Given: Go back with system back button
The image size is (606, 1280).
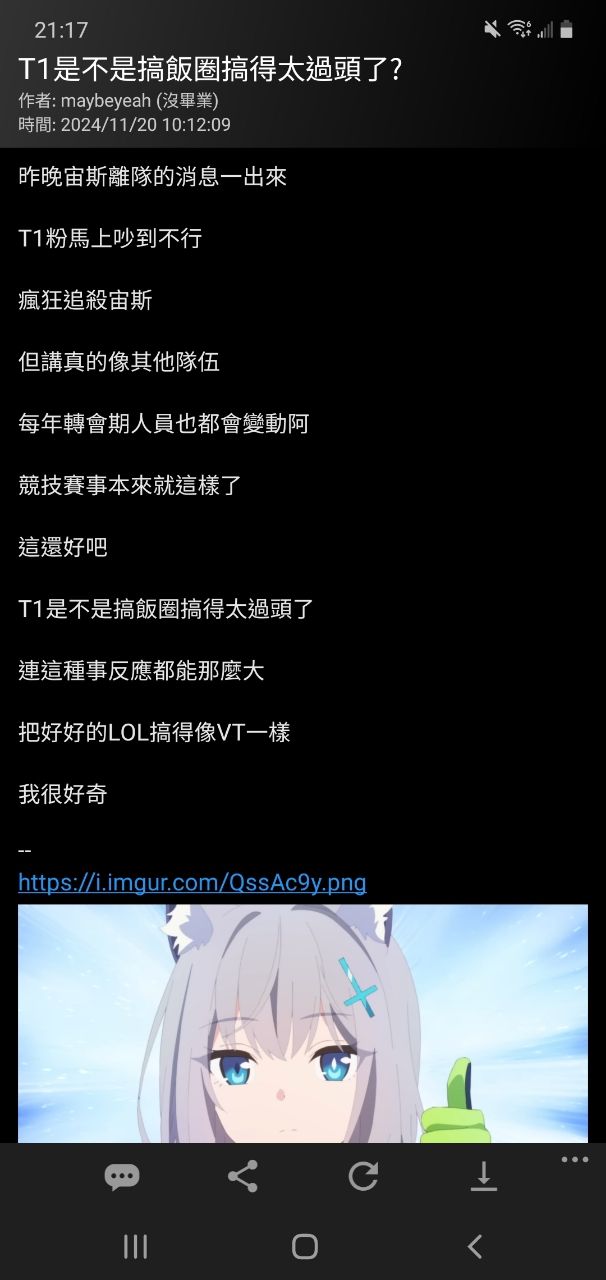Looking at the screenshot, I should point(475,1246).
